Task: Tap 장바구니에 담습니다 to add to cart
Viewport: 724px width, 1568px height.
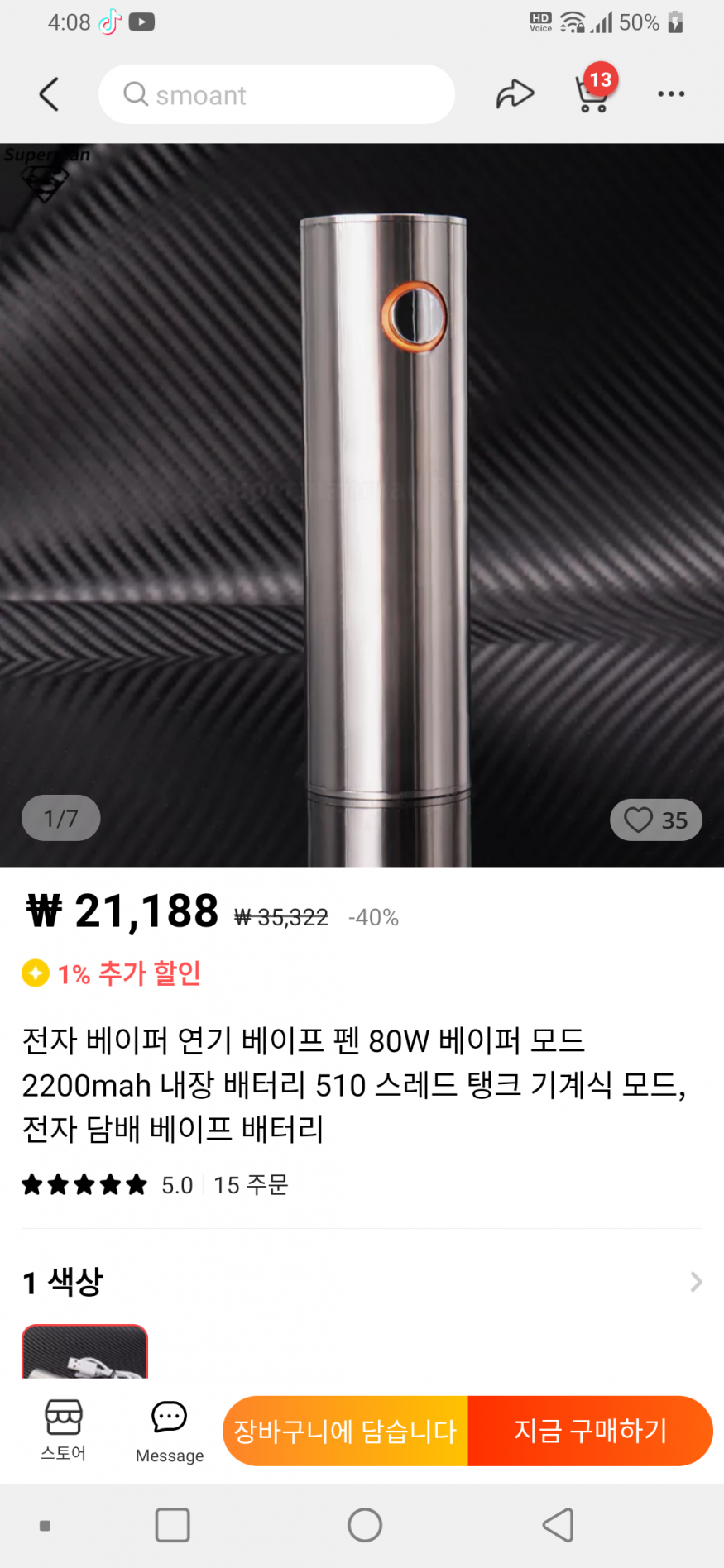Action: (346, 1431)
